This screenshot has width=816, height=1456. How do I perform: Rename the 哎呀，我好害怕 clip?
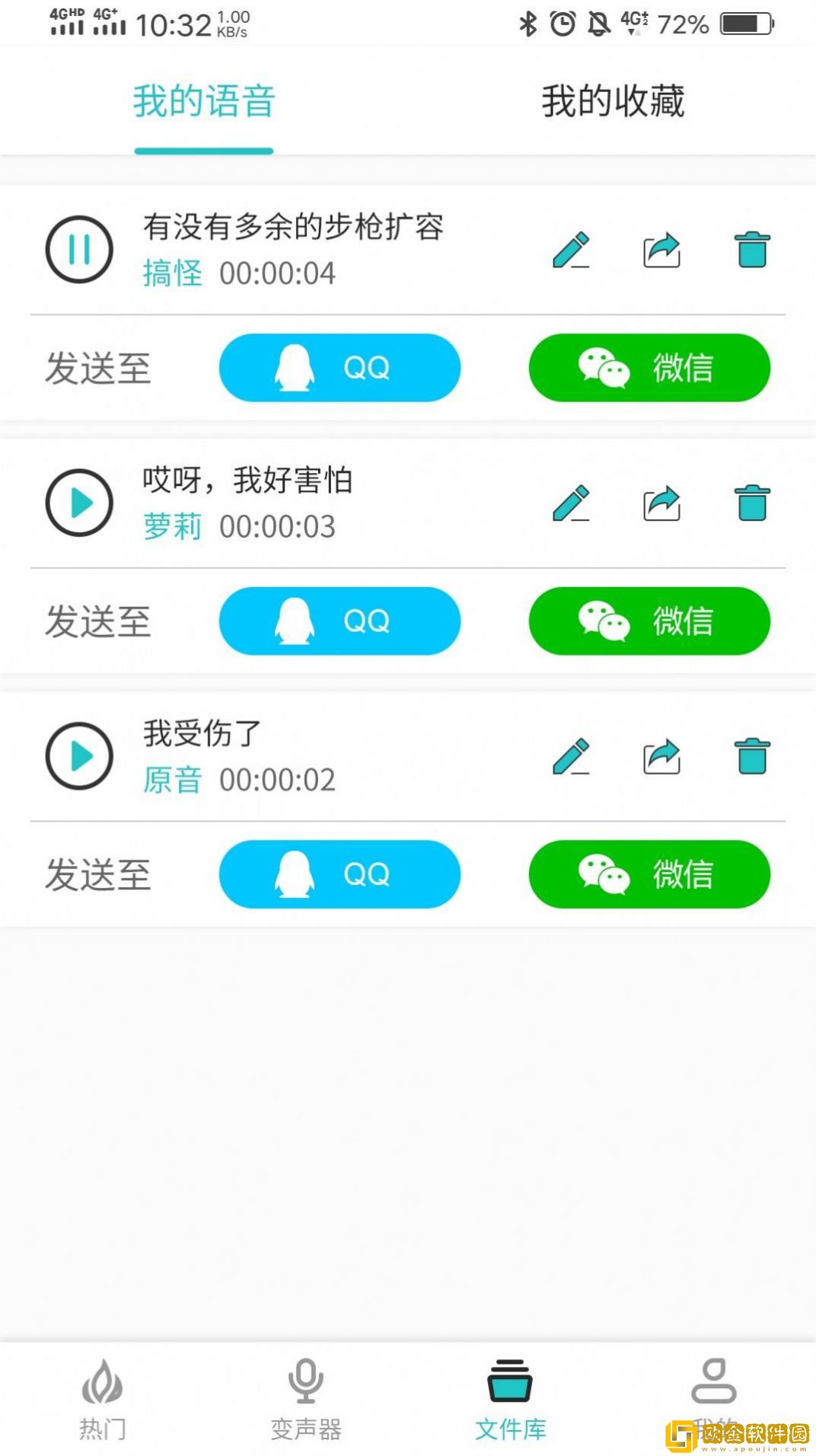point(572,503)
